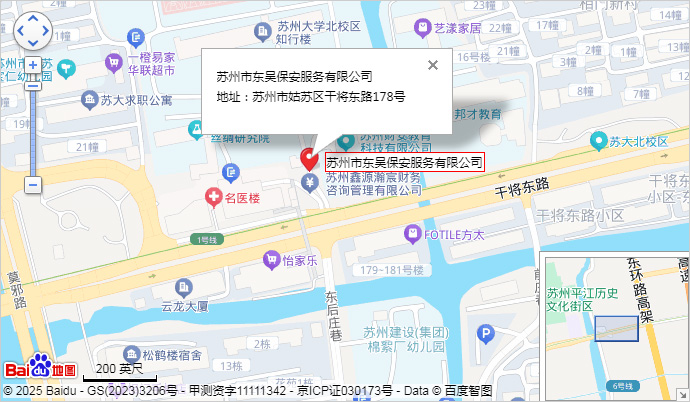Image resolution: width=690 pixels, height=402 pixels.
Task: Open the Baidu 地图 logo link
Action: 41,367
